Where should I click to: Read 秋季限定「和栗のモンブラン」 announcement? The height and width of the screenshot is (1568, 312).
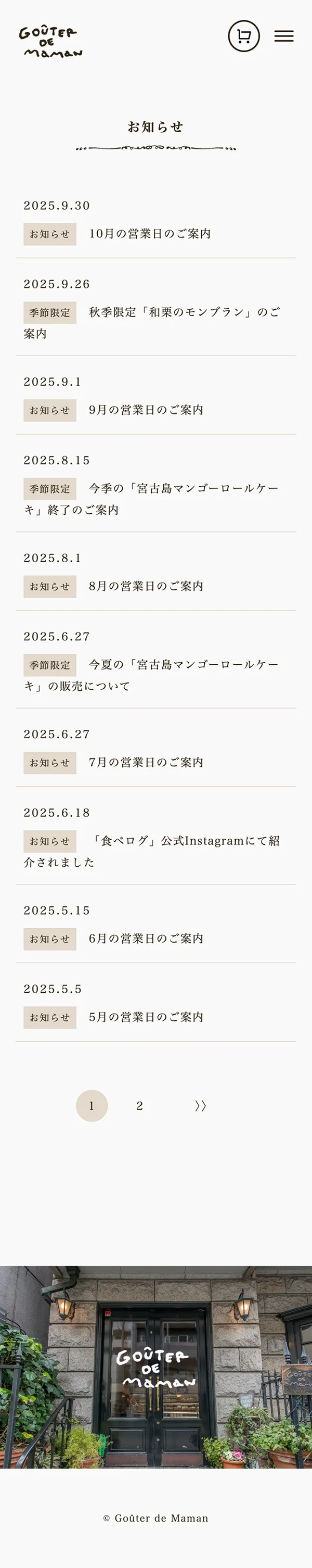(184, 312)
